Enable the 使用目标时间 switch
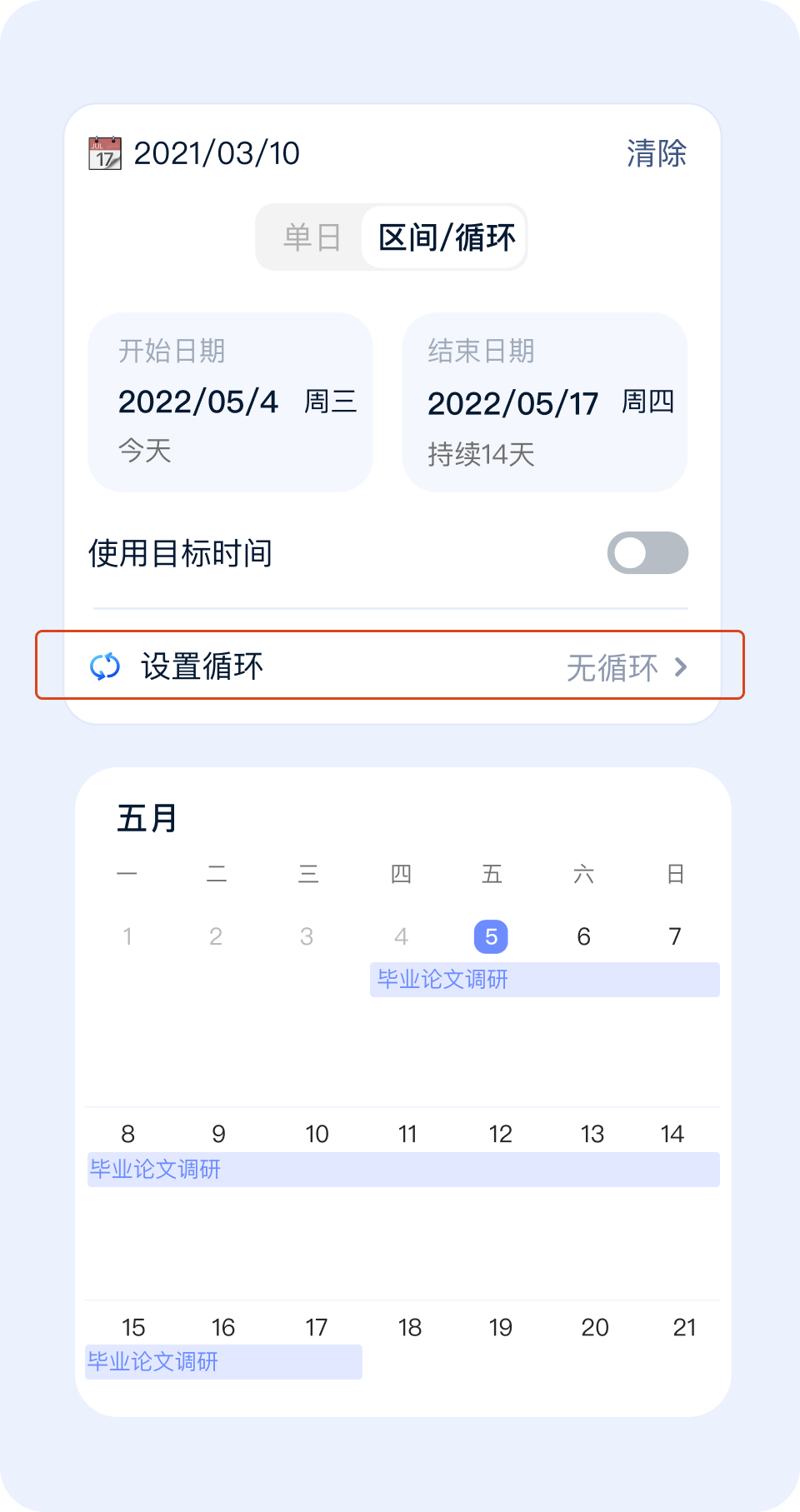 [647, 553]
